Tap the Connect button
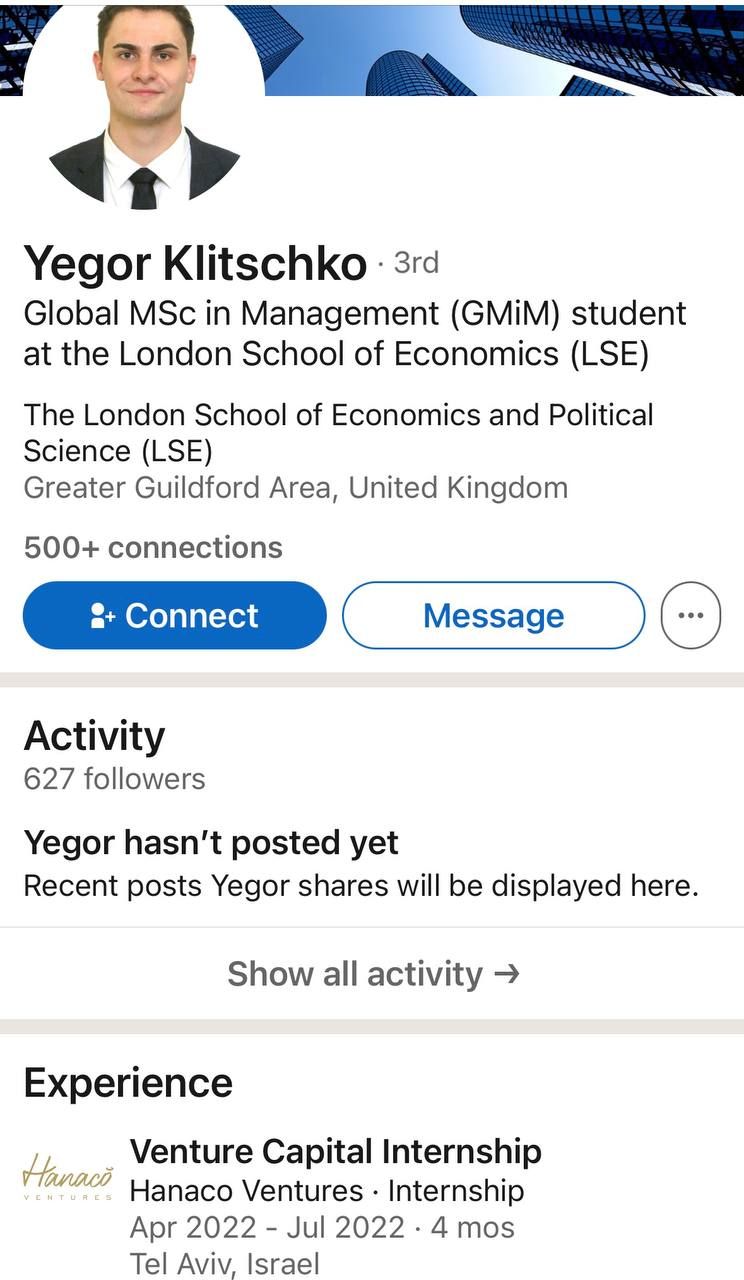Screen dimensions: 744x1280 click(x=175, y=615)
